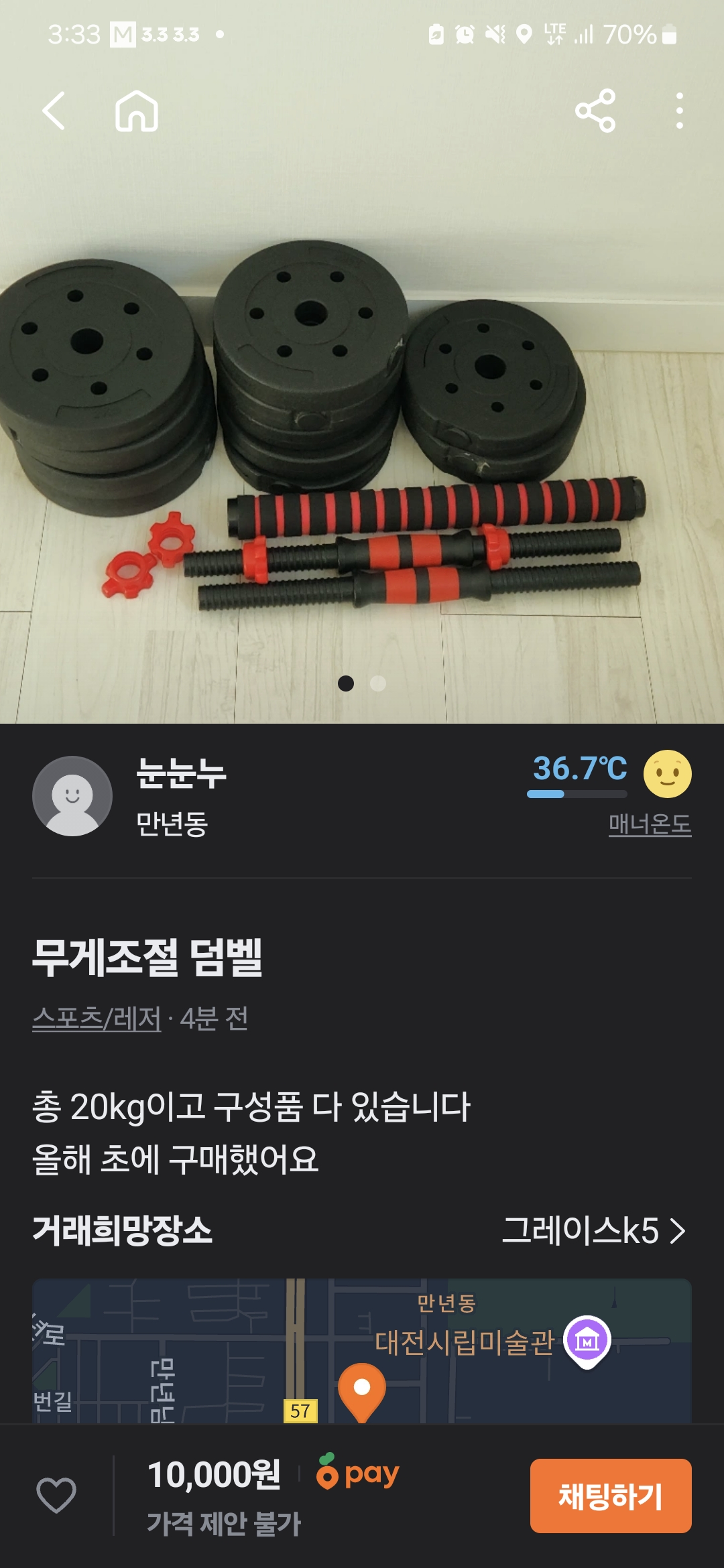Viewport: 724px width, 1568px height.
Task: Share this dumbbell listing
Action: [x=595, y=111]
